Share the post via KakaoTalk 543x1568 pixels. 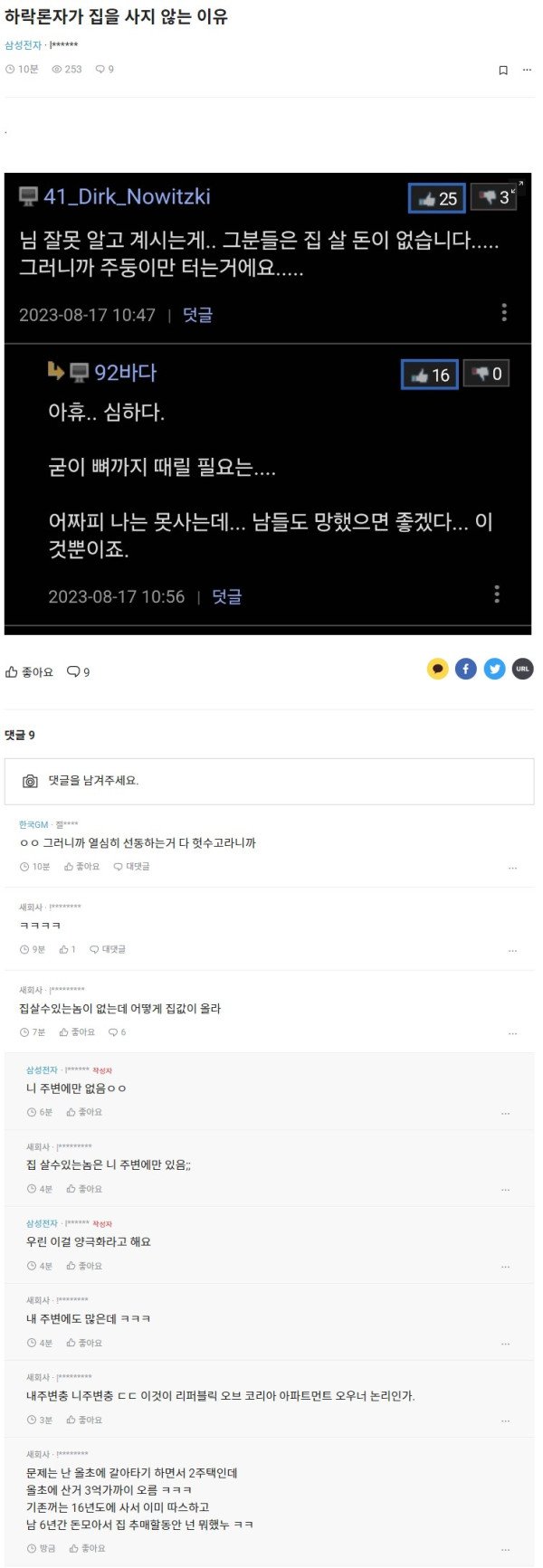[438, 670]
